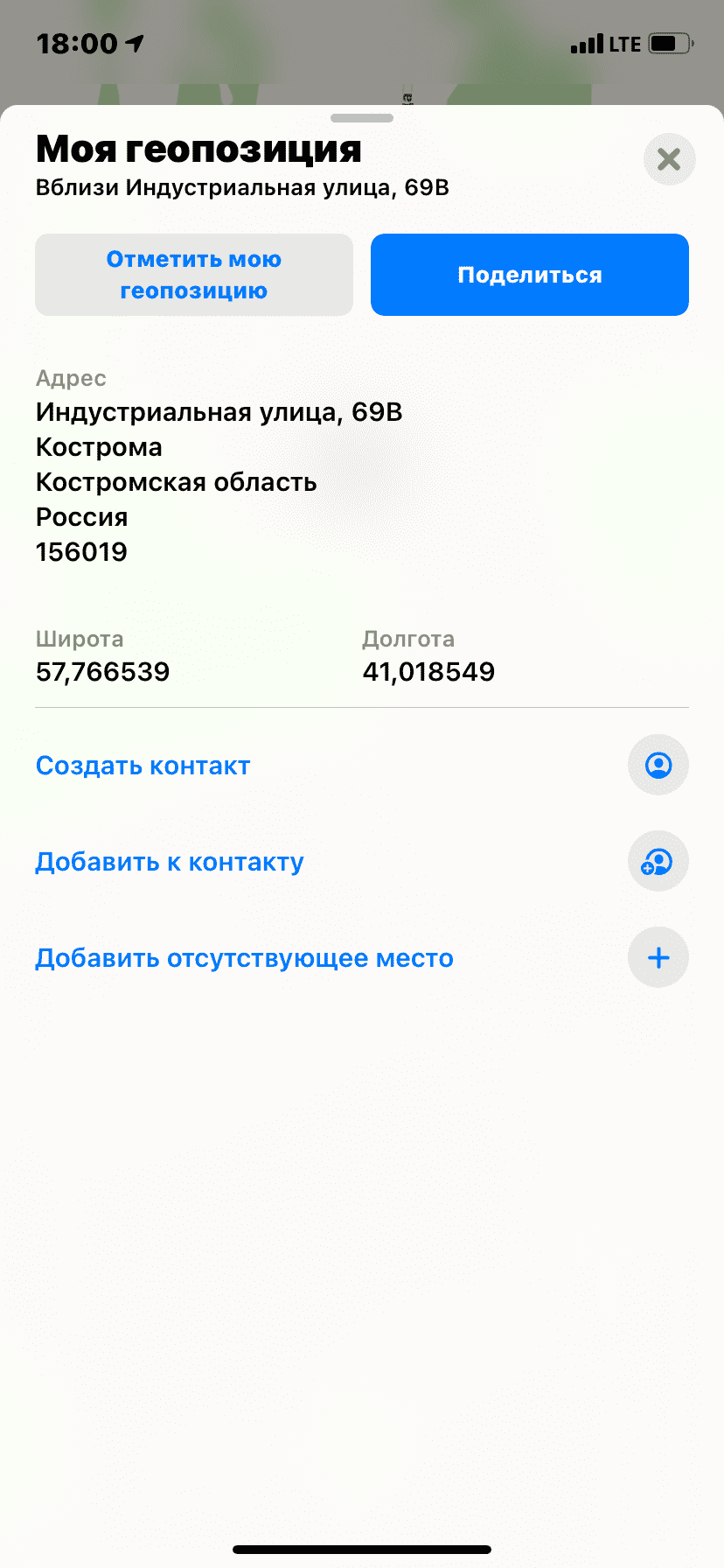Share location with Поделиться button

point(530,275)
